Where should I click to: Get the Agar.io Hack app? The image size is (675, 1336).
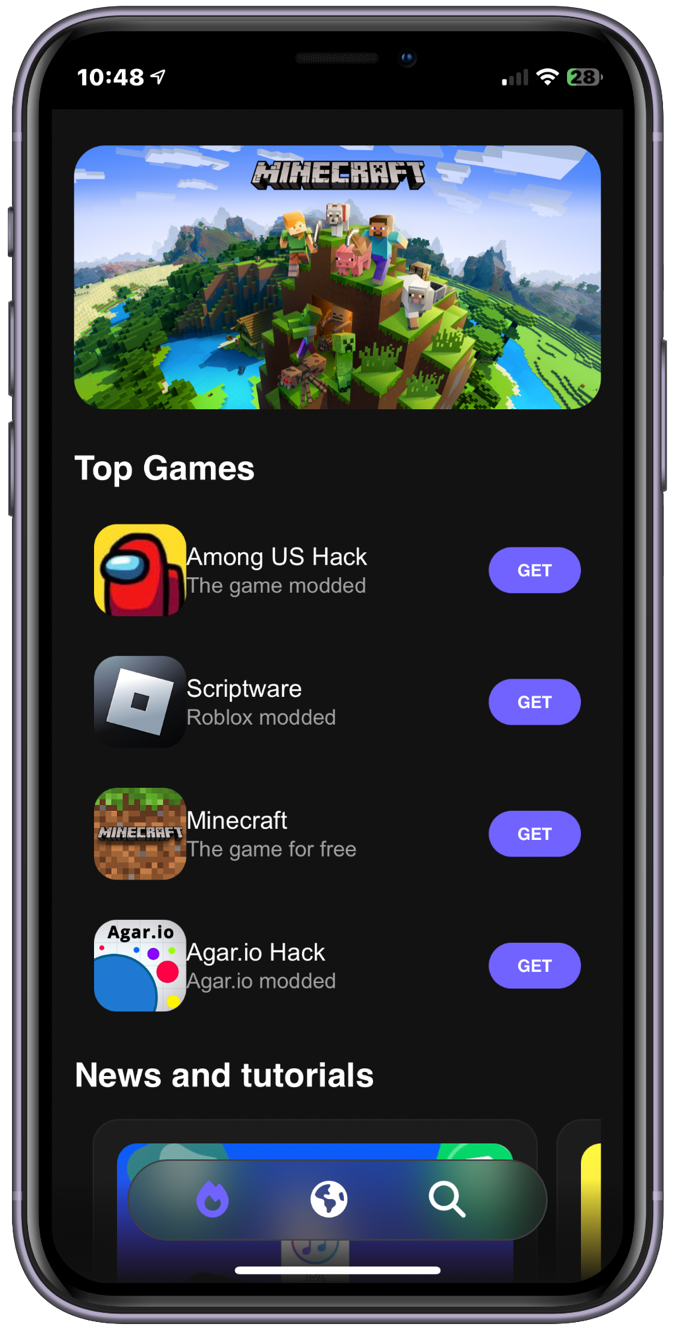534,966
